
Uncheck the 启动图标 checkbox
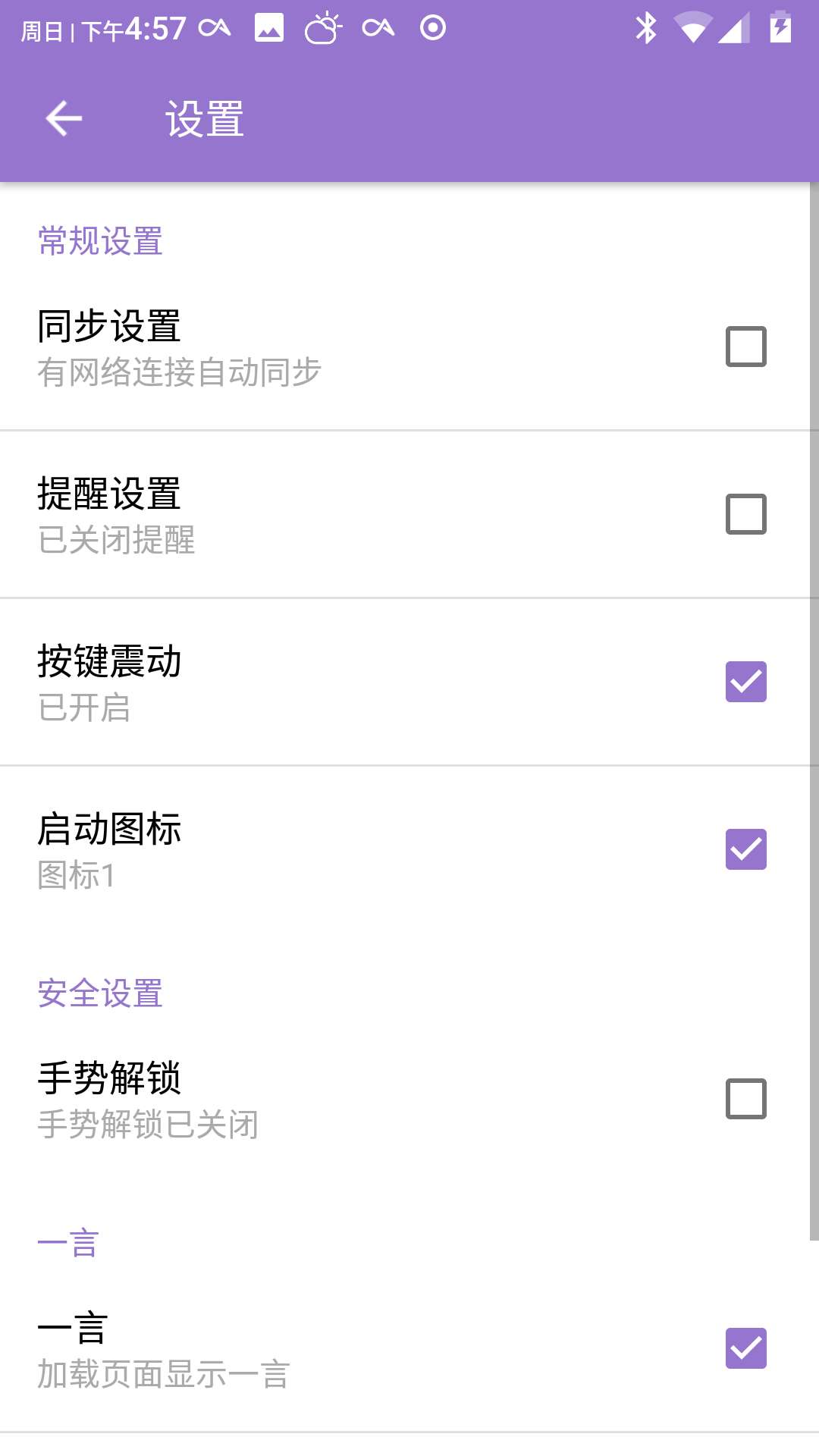745,849
